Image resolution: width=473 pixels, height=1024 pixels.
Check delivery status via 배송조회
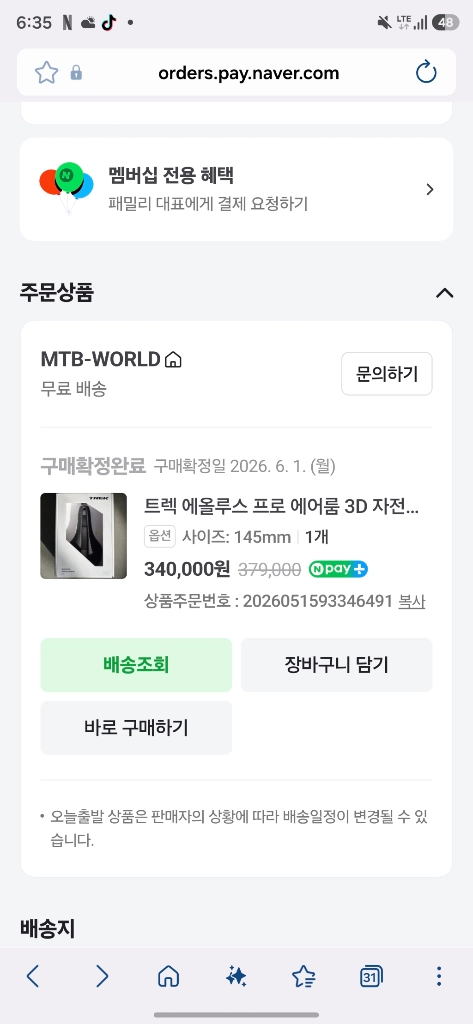[136, 665]
